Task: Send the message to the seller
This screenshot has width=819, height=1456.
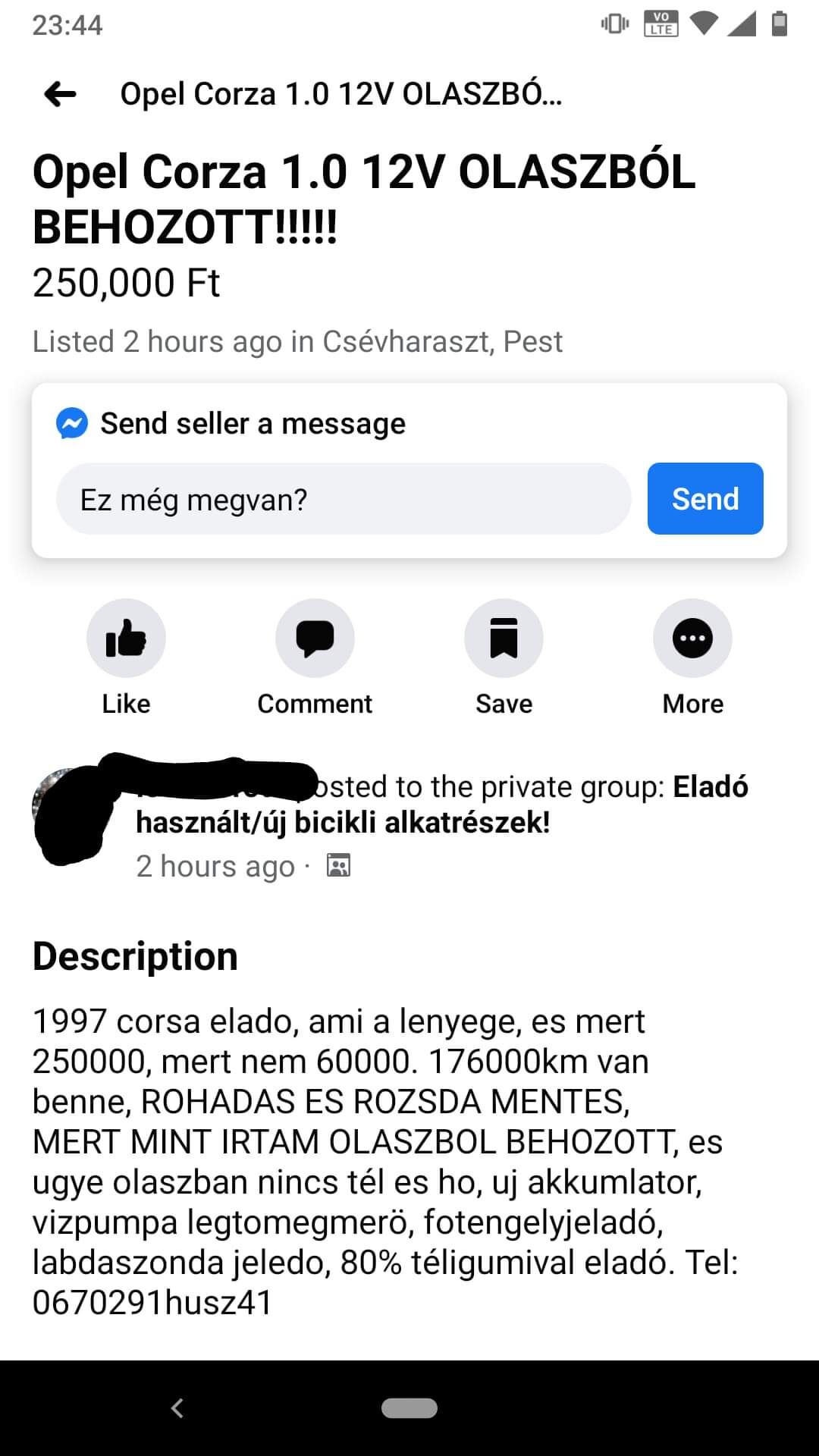Action: click(705, 499)
